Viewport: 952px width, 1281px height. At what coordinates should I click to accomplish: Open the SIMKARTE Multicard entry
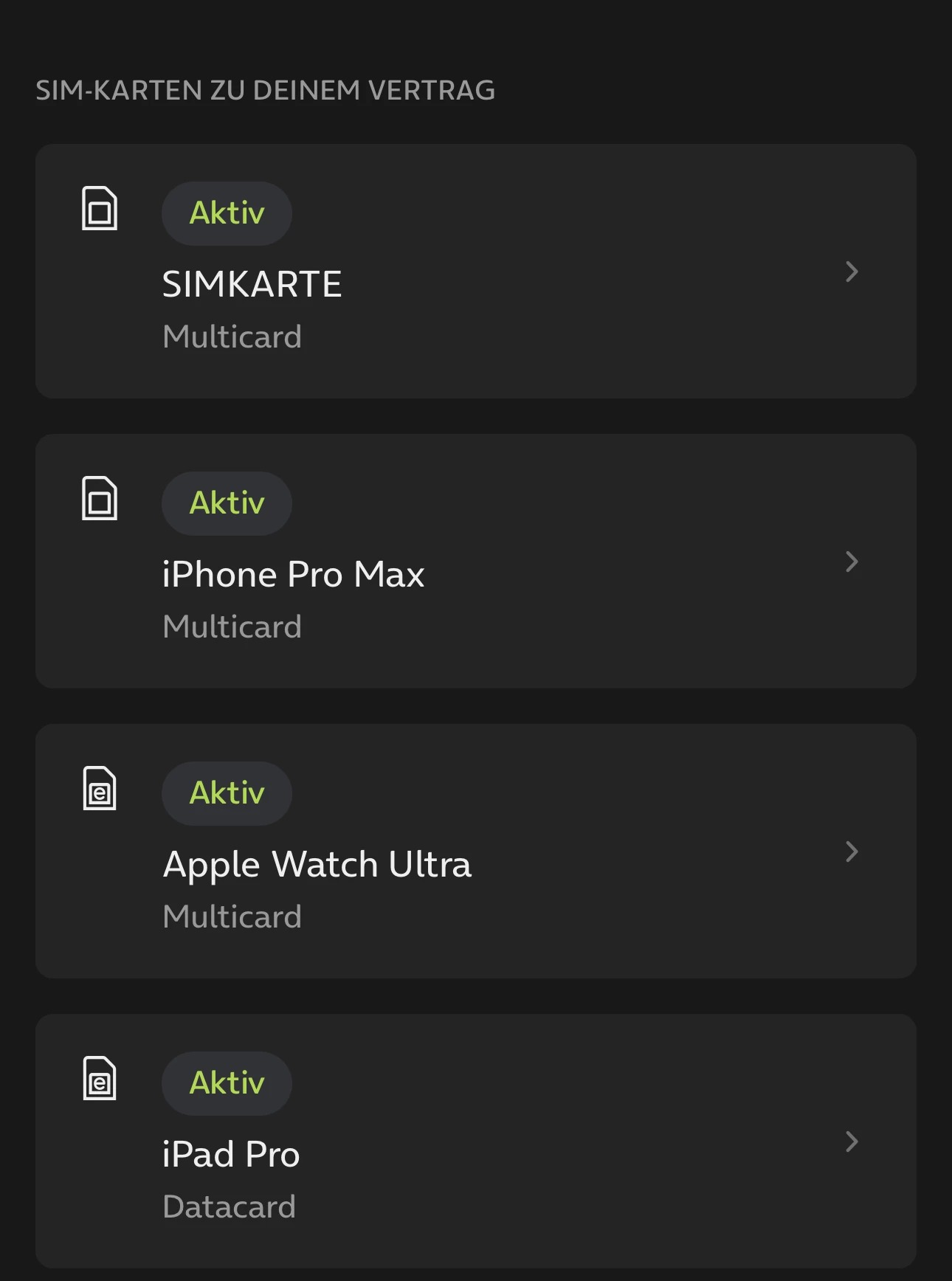(475, 272)
